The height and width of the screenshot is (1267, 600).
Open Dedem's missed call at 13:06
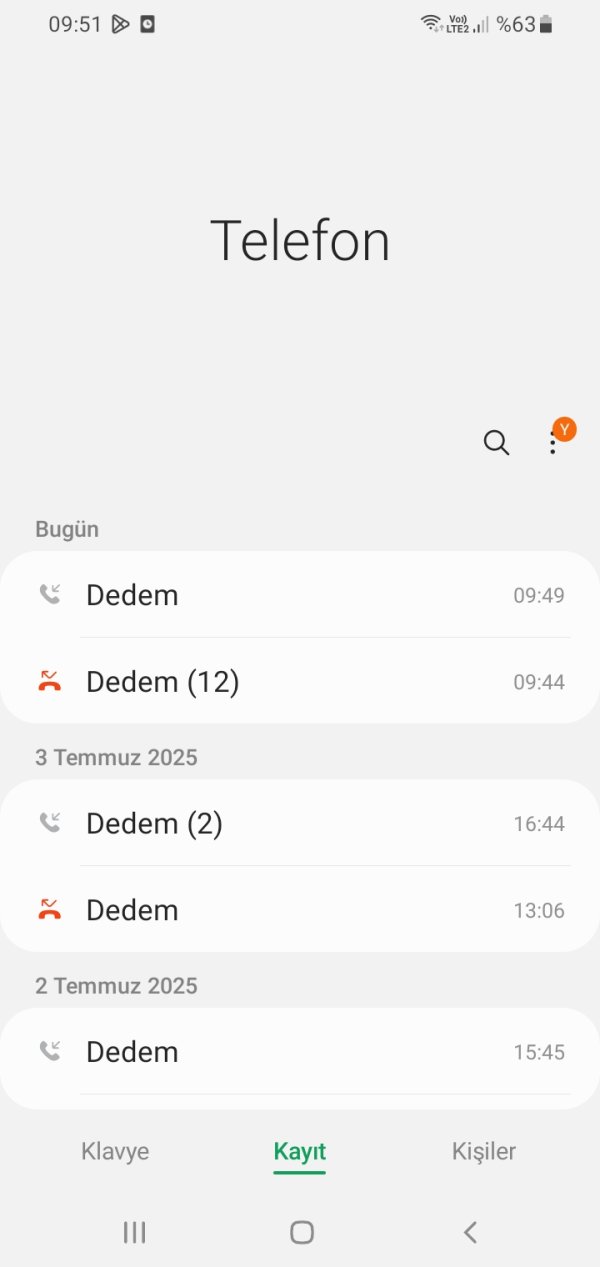click(x=300, y=909)
